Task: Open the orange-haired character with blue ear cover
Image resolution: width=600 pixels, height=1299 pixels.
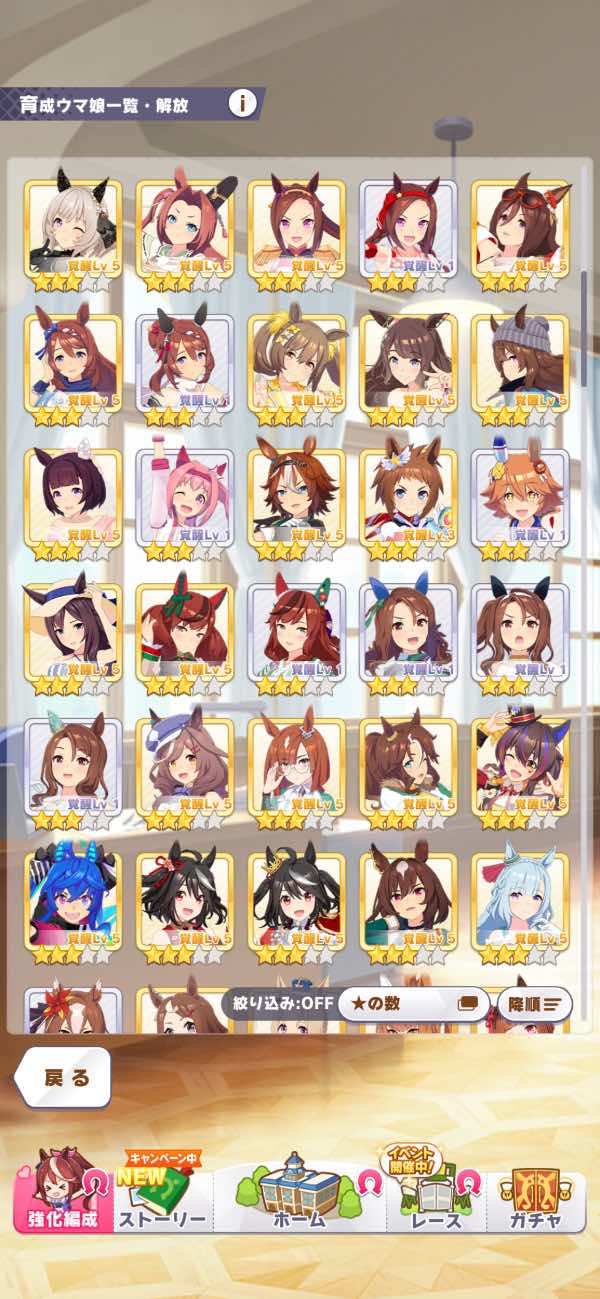Action: point(520,506)
